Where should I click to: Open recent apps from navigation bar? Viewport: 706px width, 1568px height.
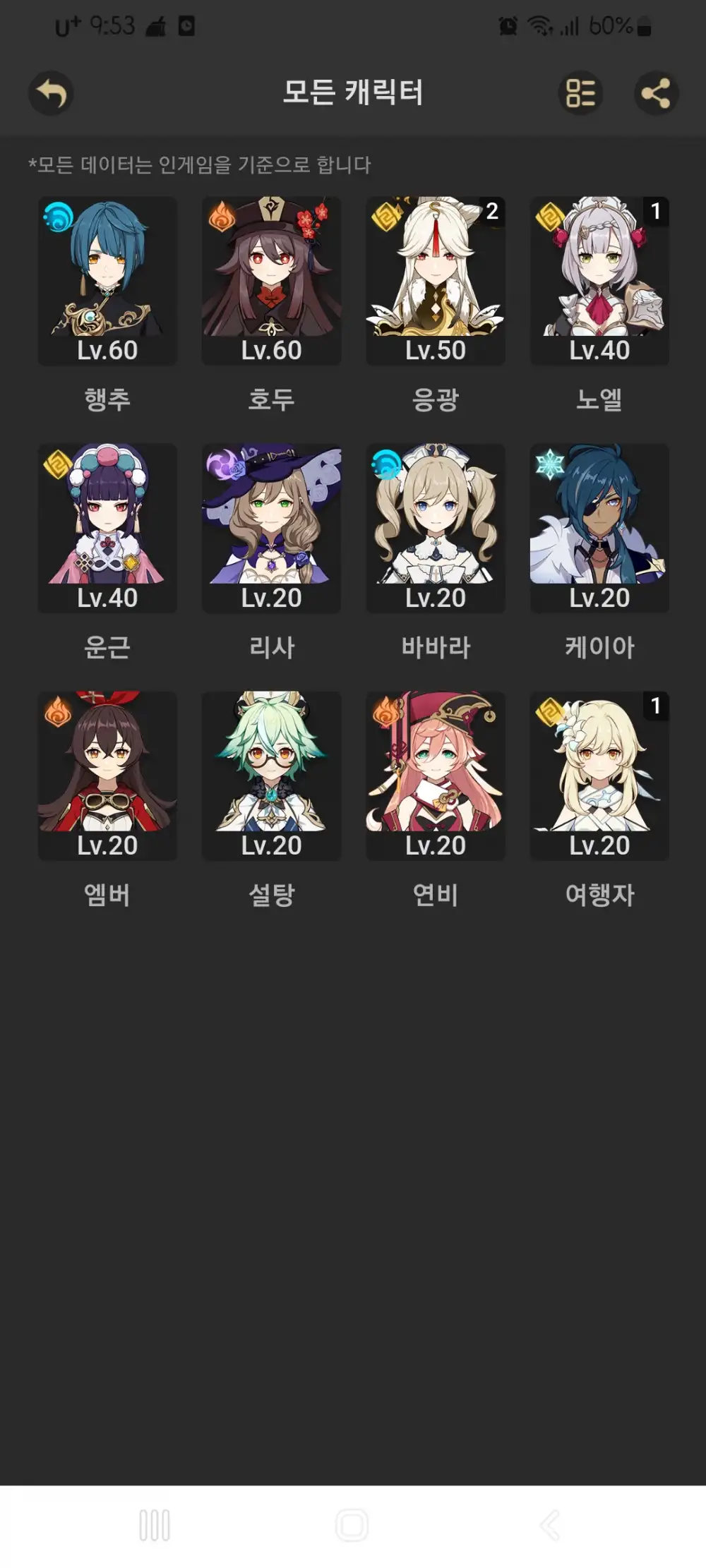(155, 1525)
